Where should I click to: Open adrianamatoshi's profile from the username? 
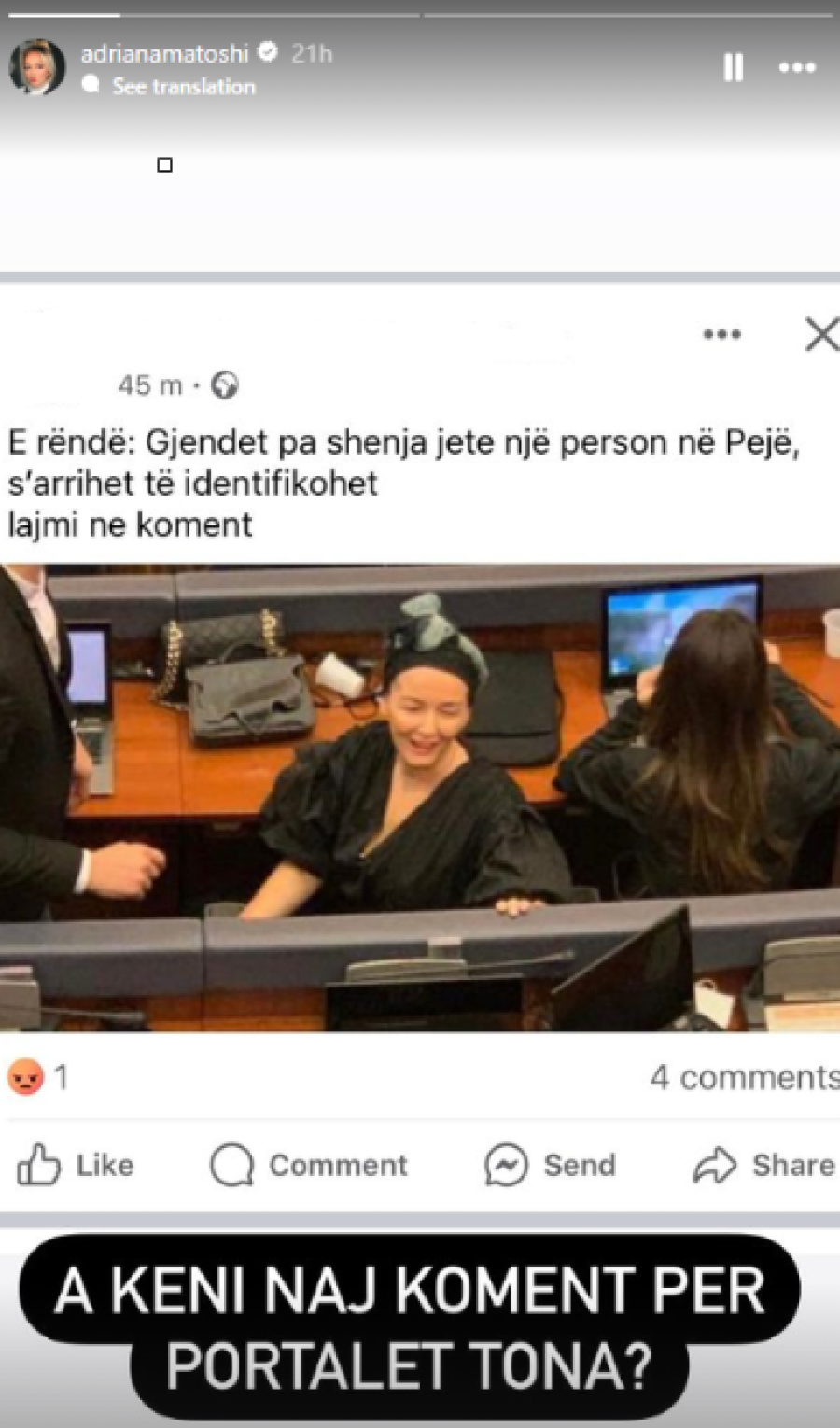click(164, 53)
